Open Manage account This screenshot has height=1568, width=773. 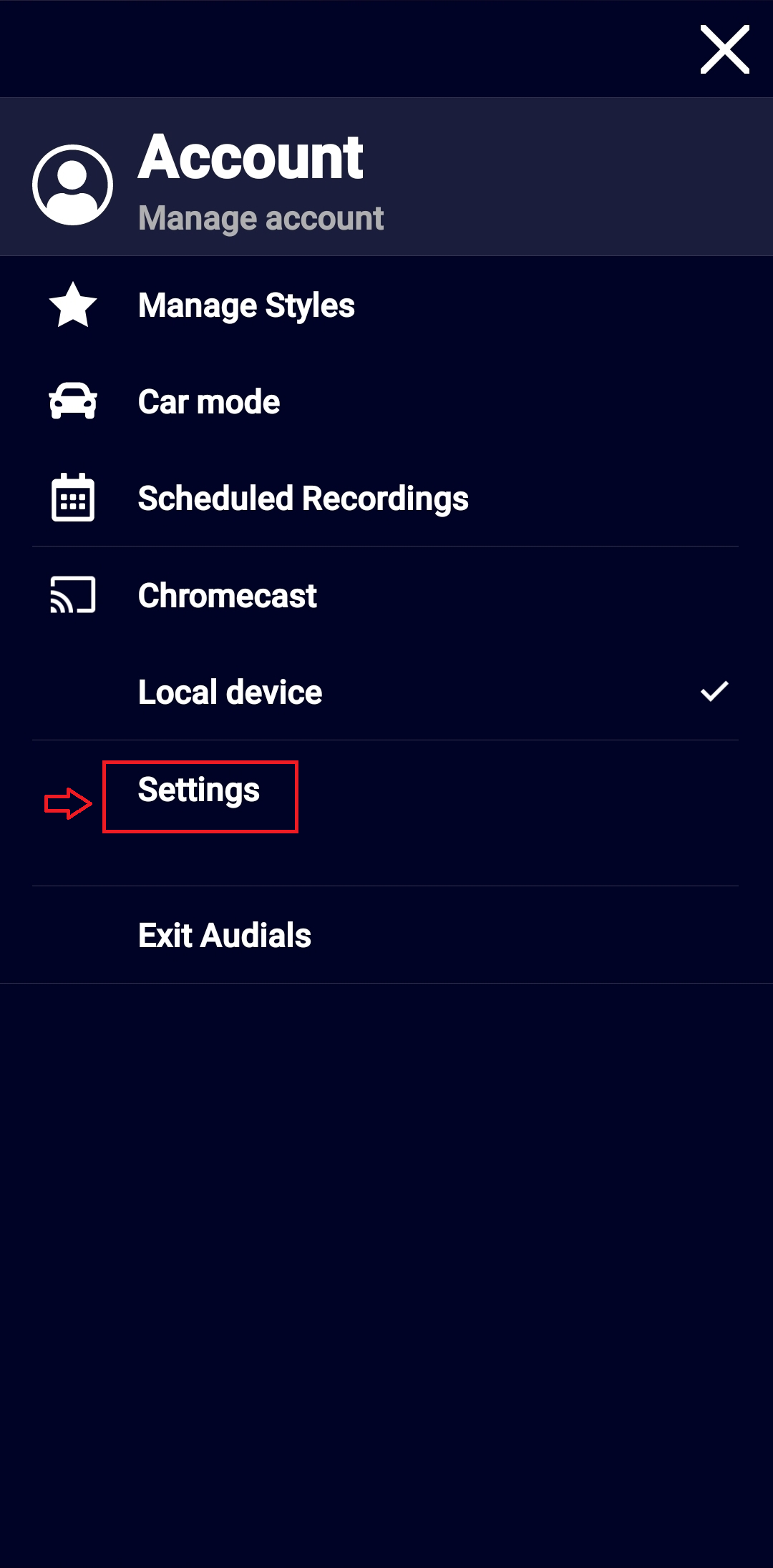386,177
